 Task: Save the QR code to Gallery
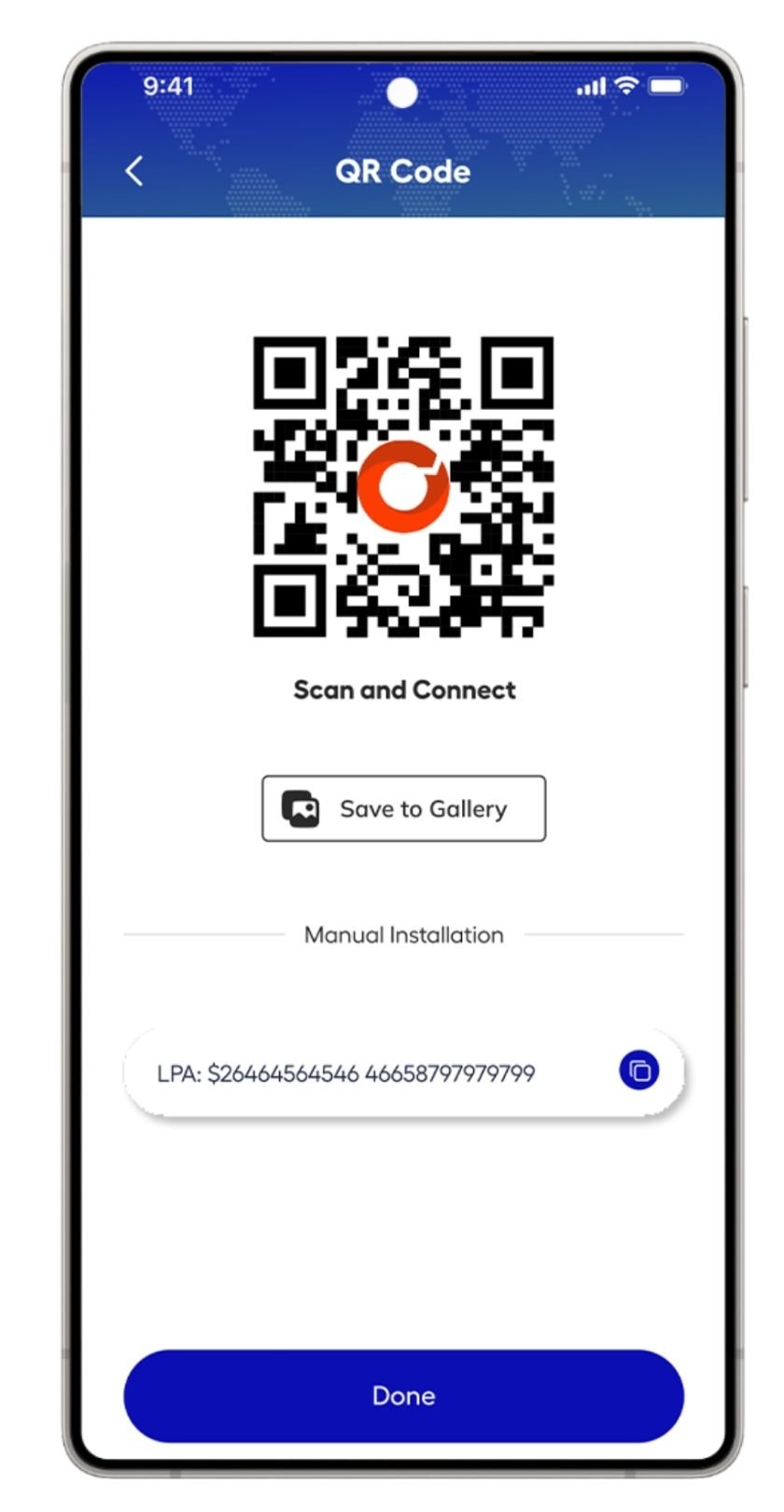coord(403,808)
